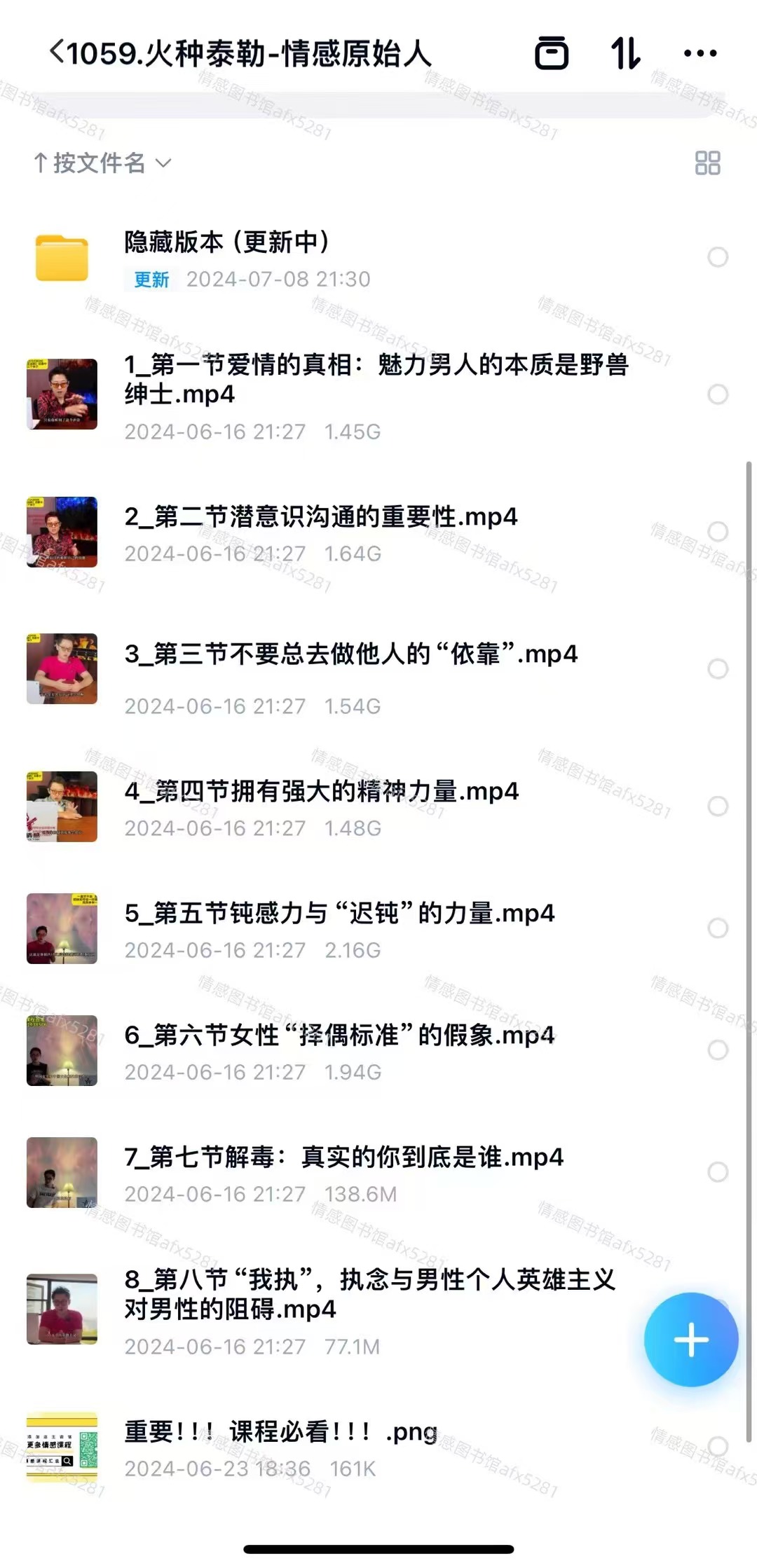
Task: Expand the 按文件名 sort dropdown
Action: 102,163
